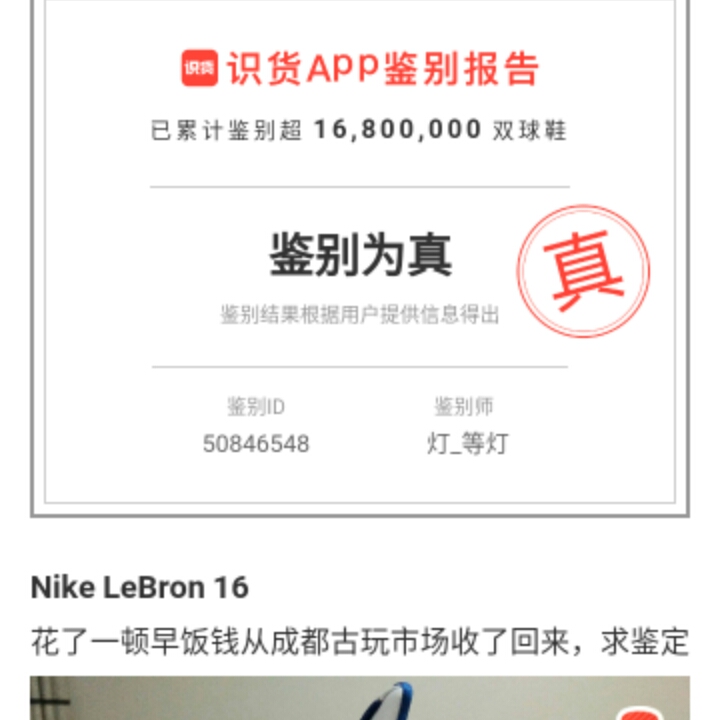
Task: Open the 识货 appraisal report card
Action: 360,260
